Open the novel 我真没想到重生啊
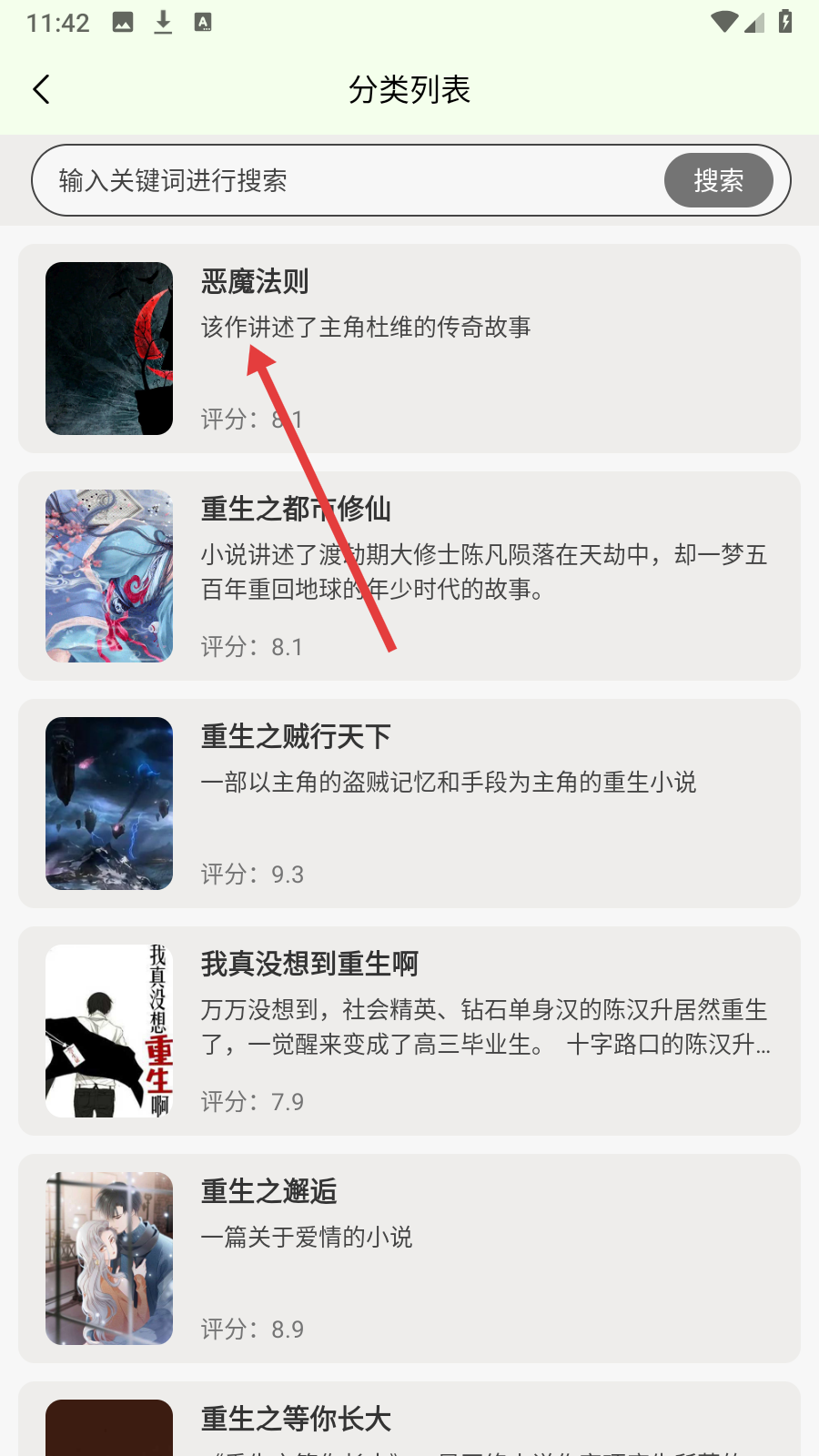Screen dimensions: 819x1456 [409, 1031]
